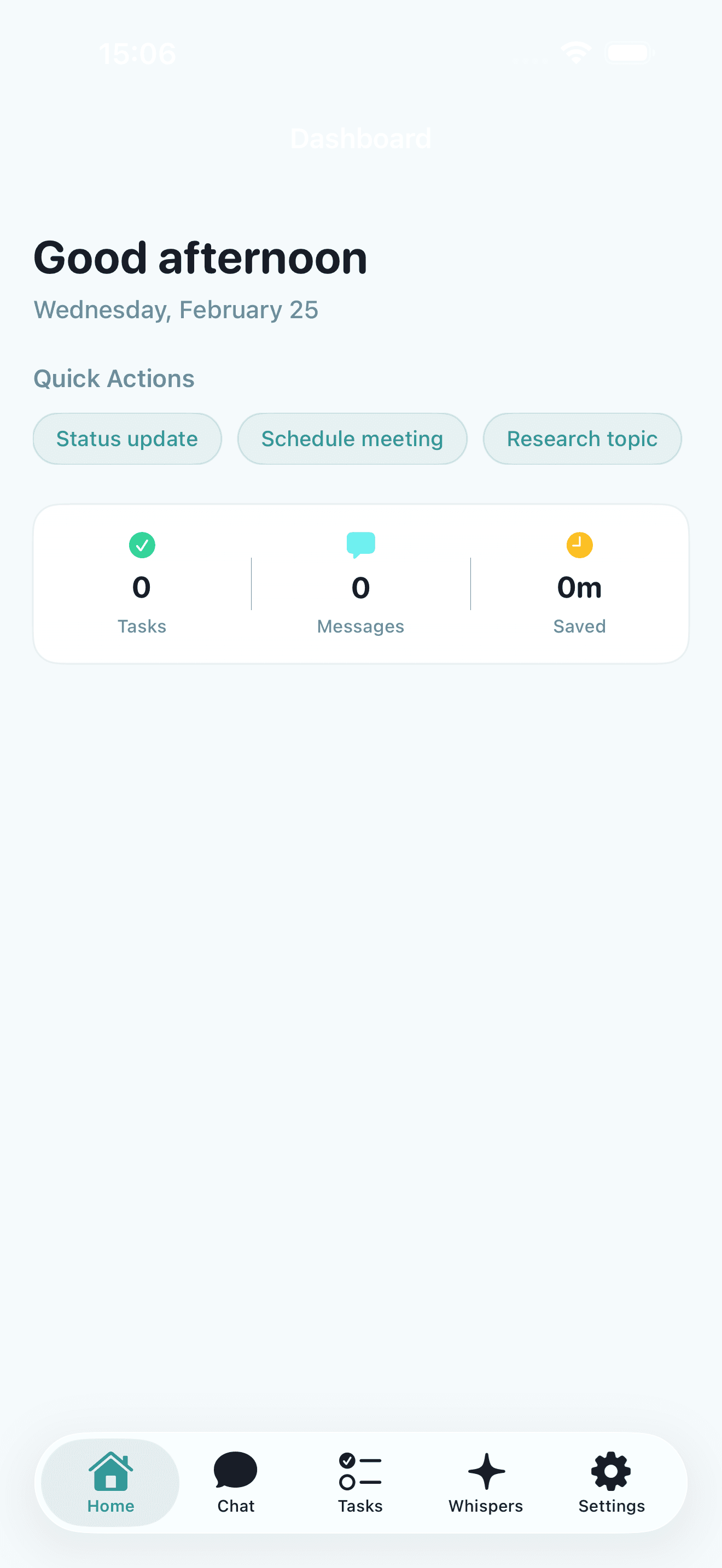
Task: Click the teal message bubble icon
Action: click(361, 543)
